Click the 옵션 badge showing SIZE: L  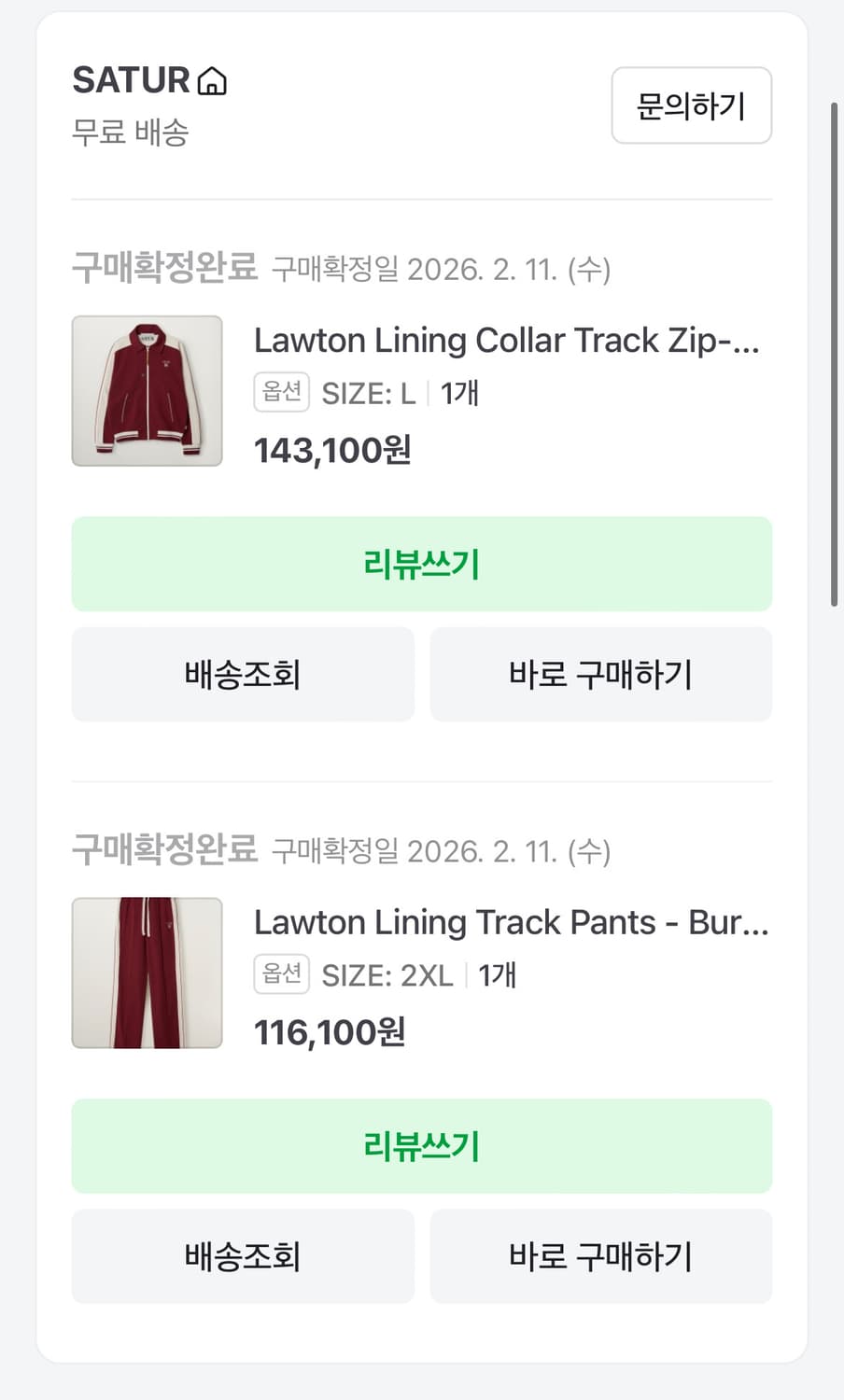[x=280, y=392]
